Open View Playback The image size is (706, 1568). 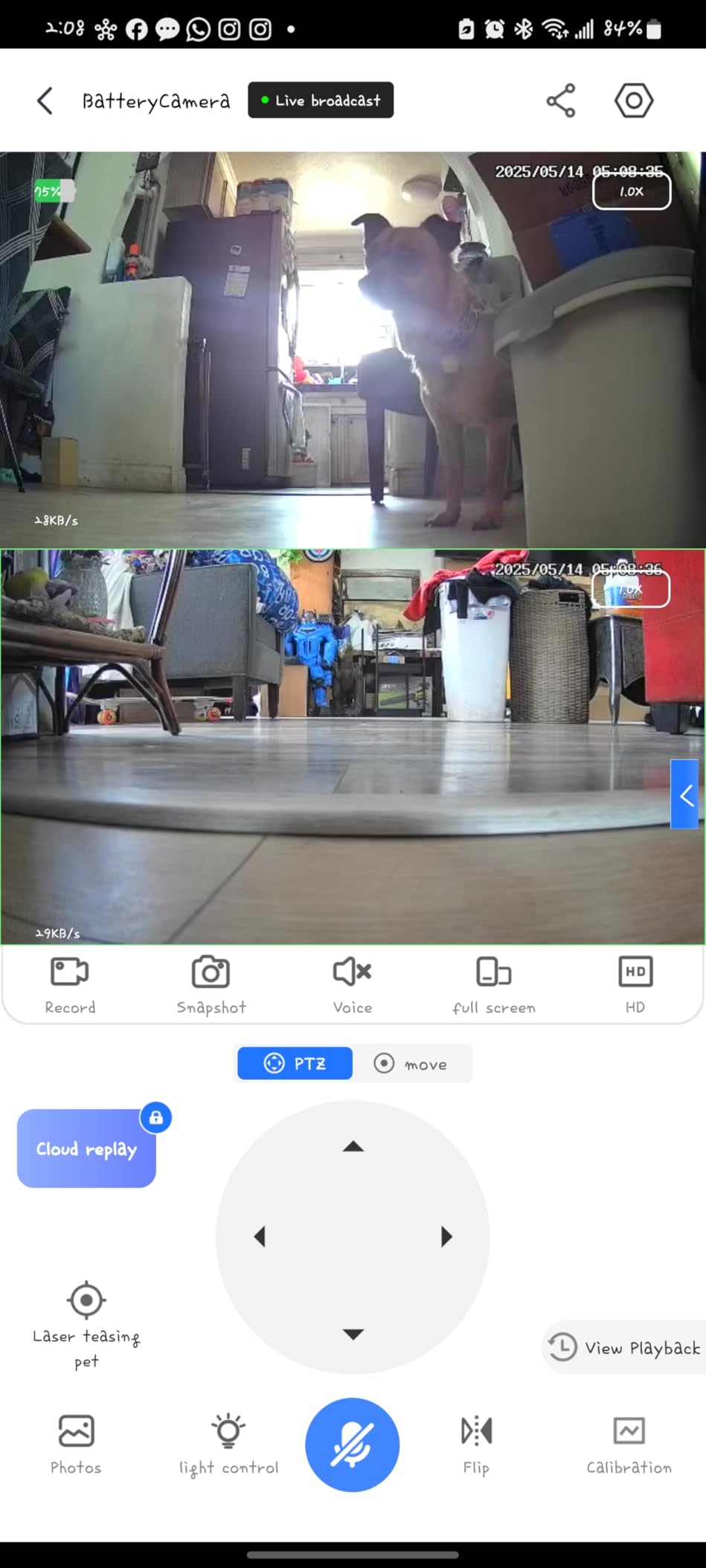(625, 1348)
